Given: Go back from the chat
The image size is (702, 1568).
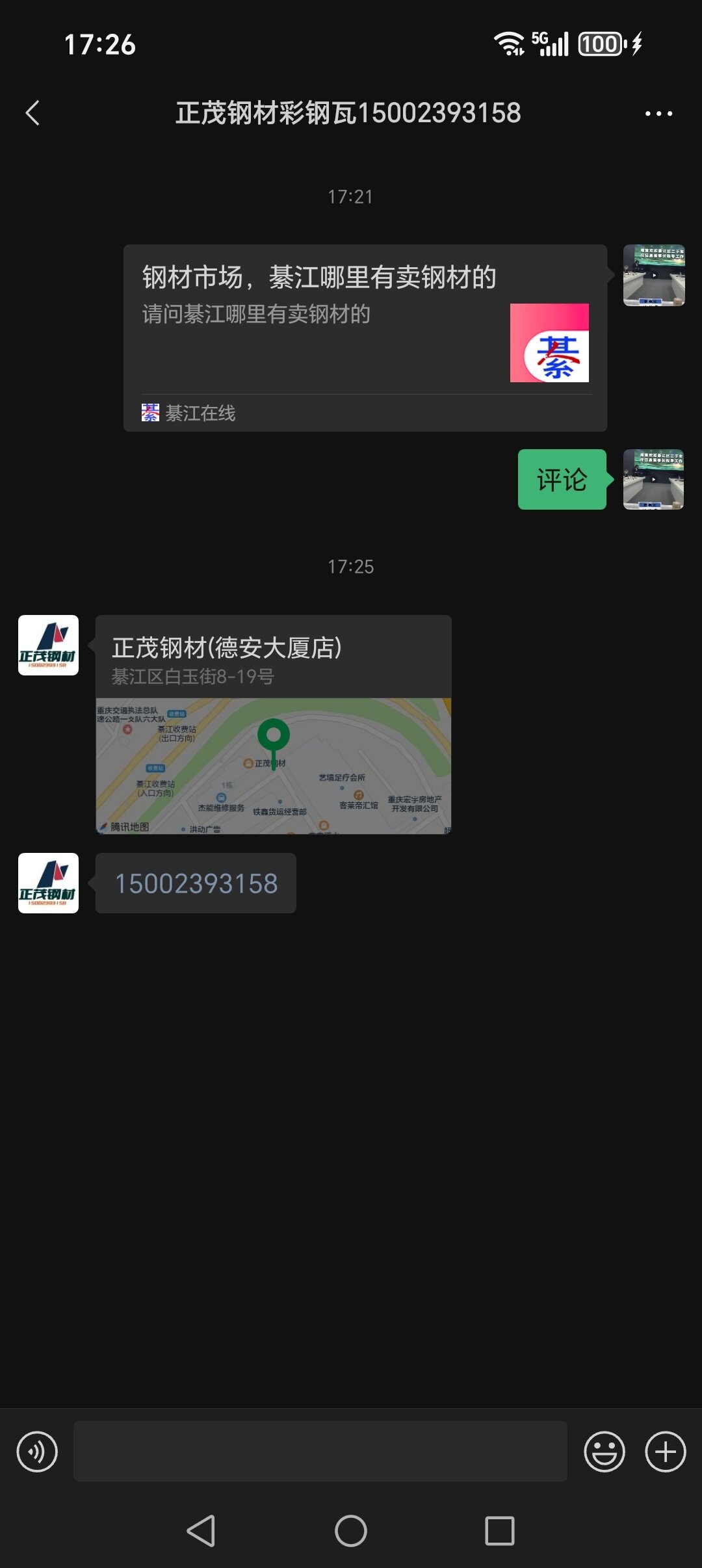Looking at the screenshot, I should coord(33,113).
